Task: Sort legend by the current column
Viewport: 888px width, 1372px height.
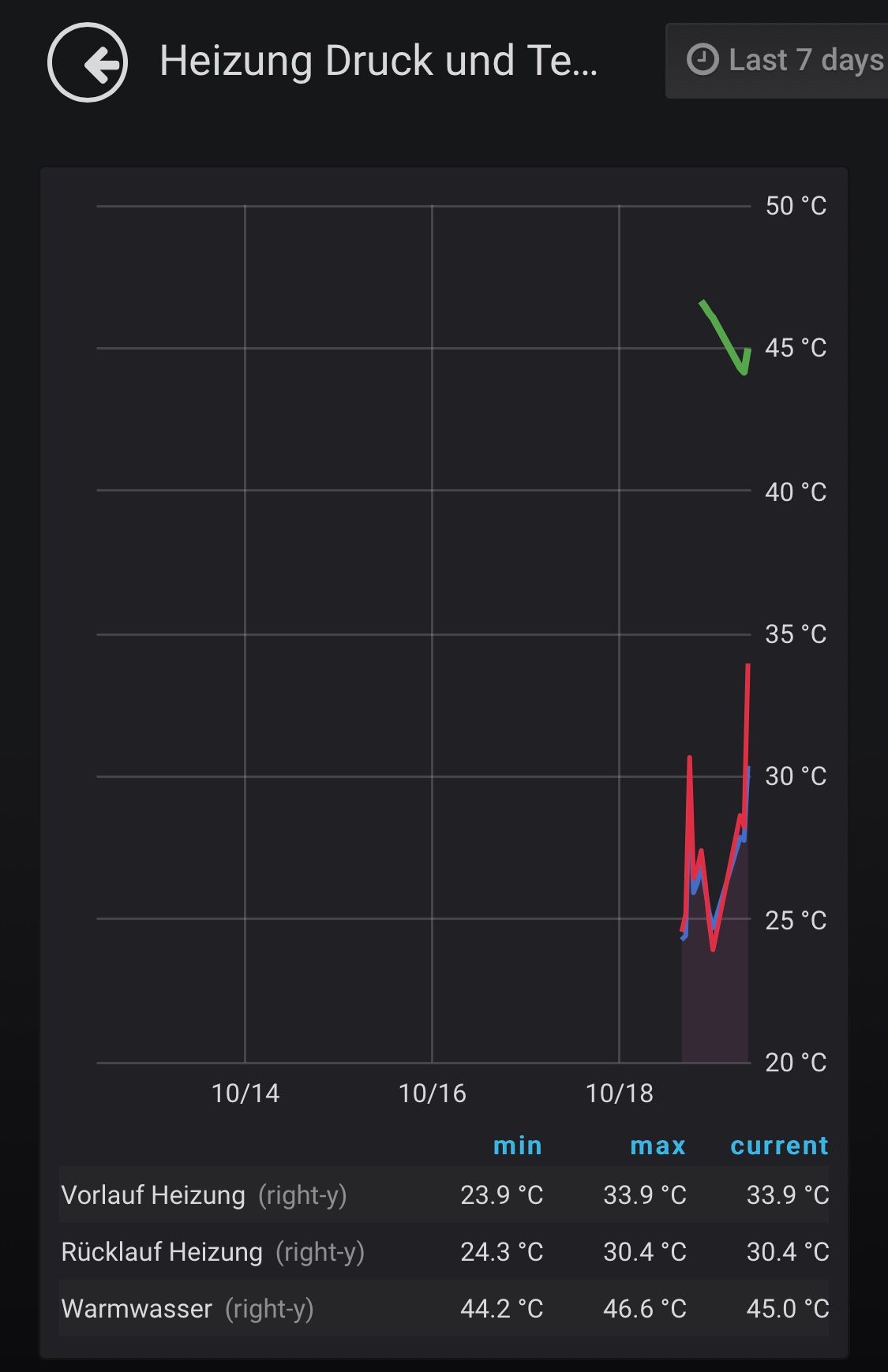Action: 779,1146
